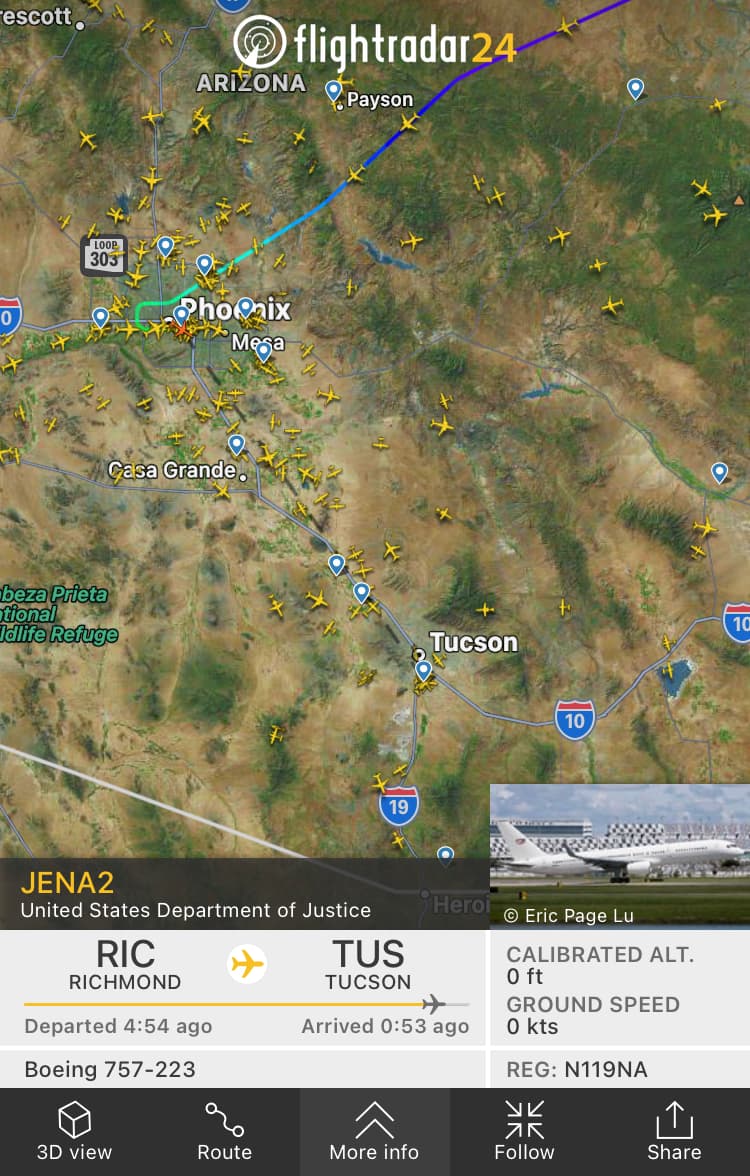Open the 3D view
Screen dimensions: 750x1176
pos(74,1132)
